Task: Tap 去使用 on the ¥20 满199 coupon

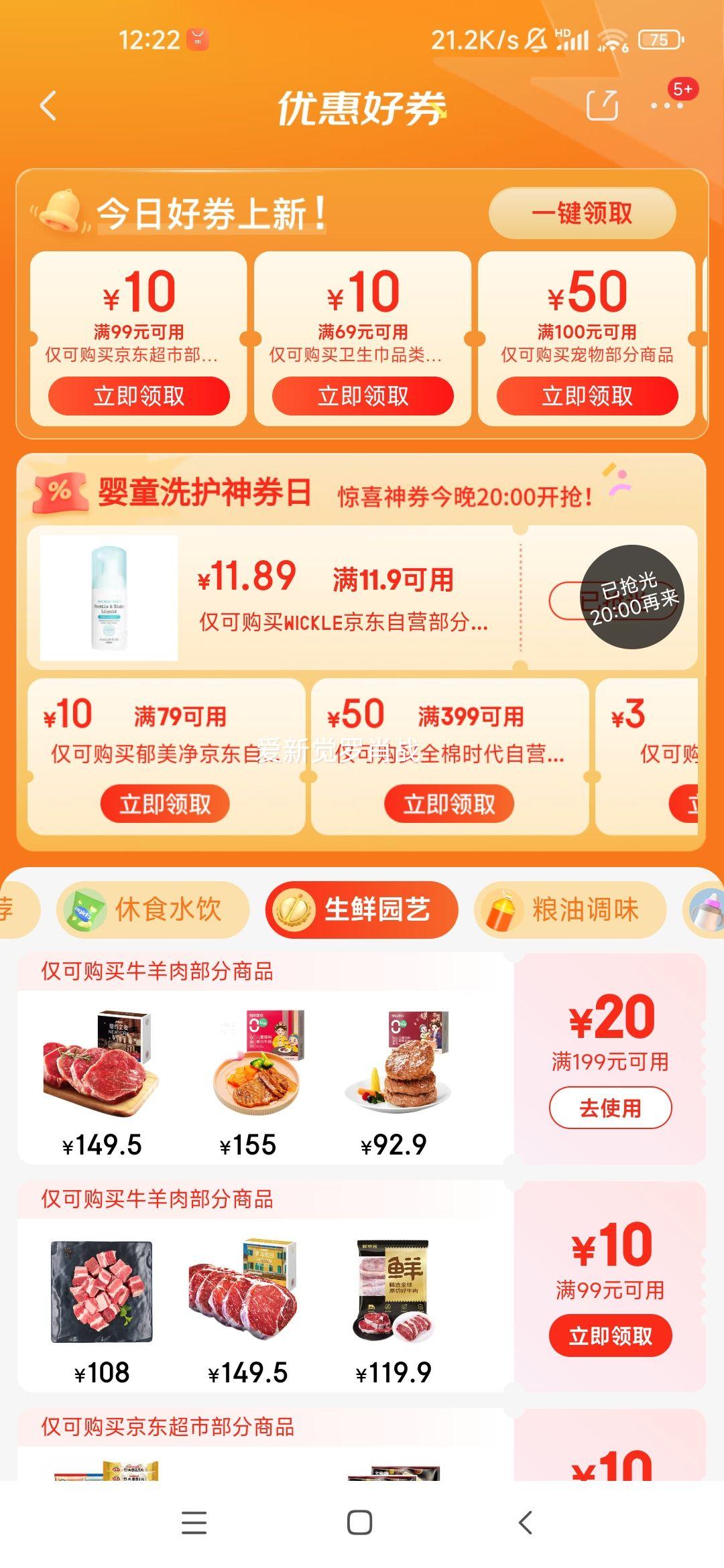Action: [609, 1109]
